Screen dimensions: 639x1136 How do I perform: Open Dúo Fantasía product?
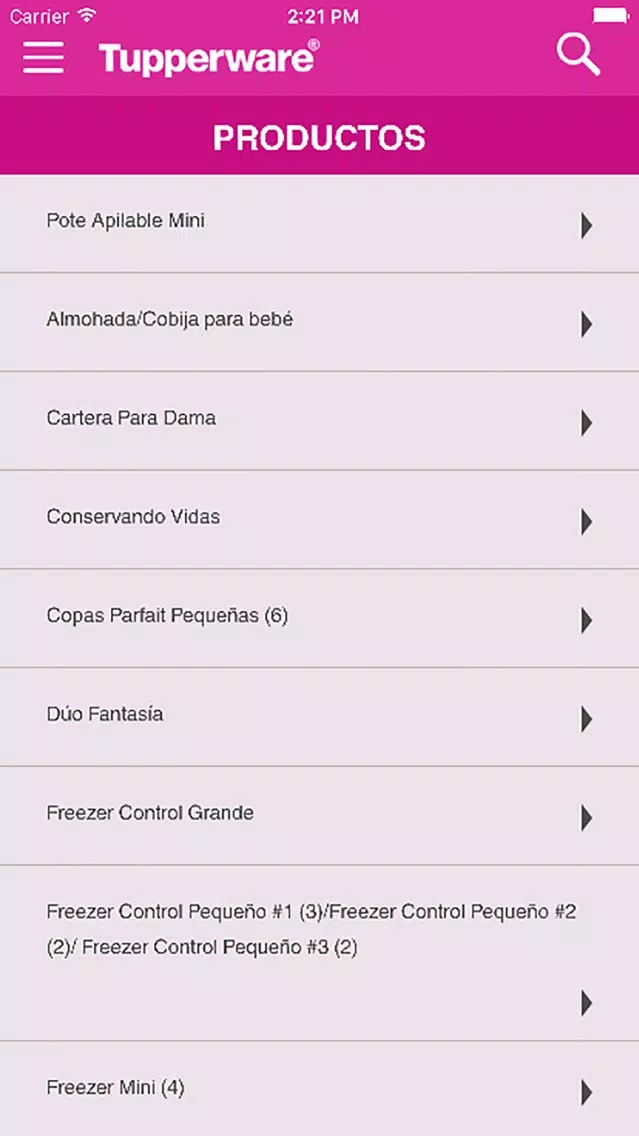coord(320,717)
